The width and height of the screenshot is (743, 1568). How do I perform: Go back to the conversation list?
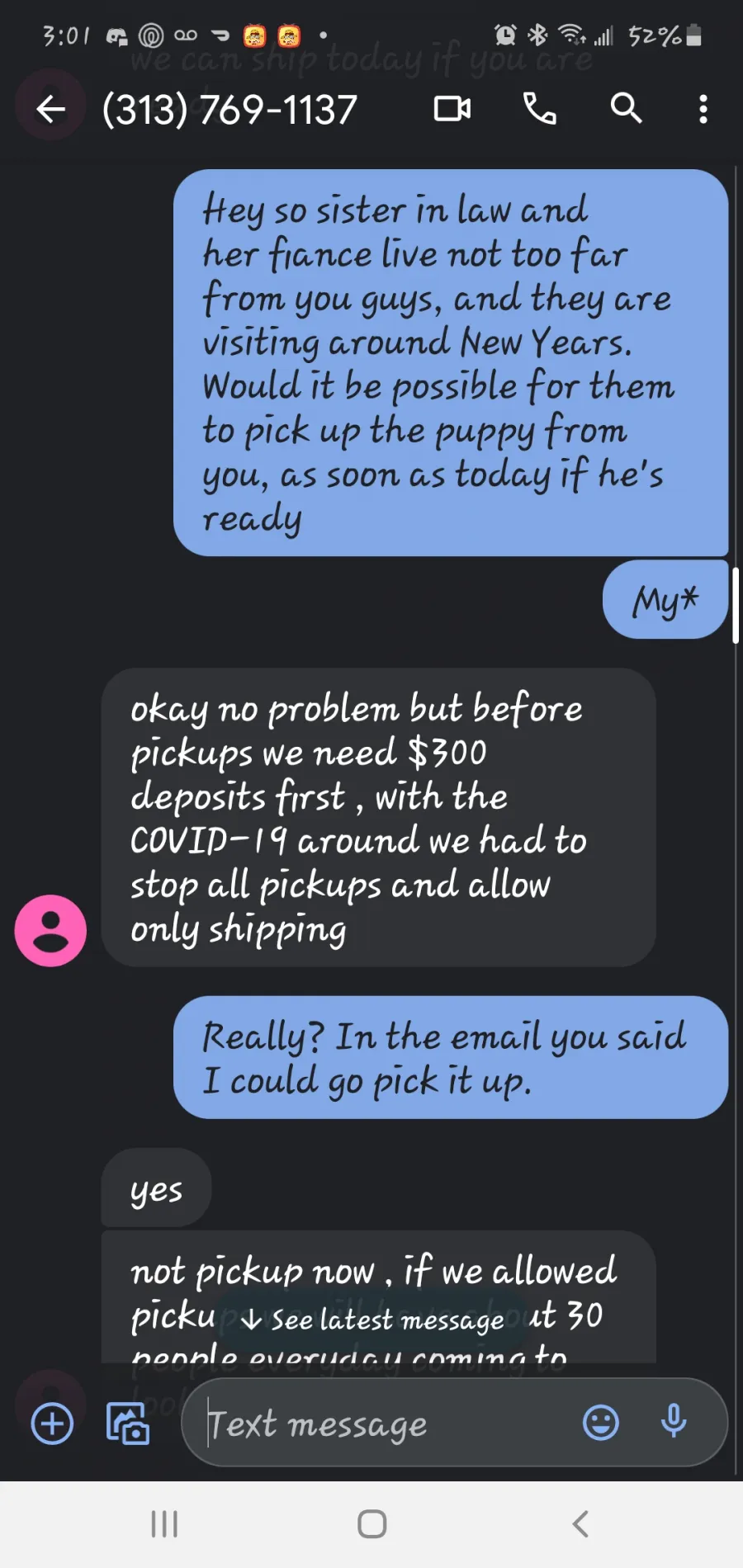50,109
